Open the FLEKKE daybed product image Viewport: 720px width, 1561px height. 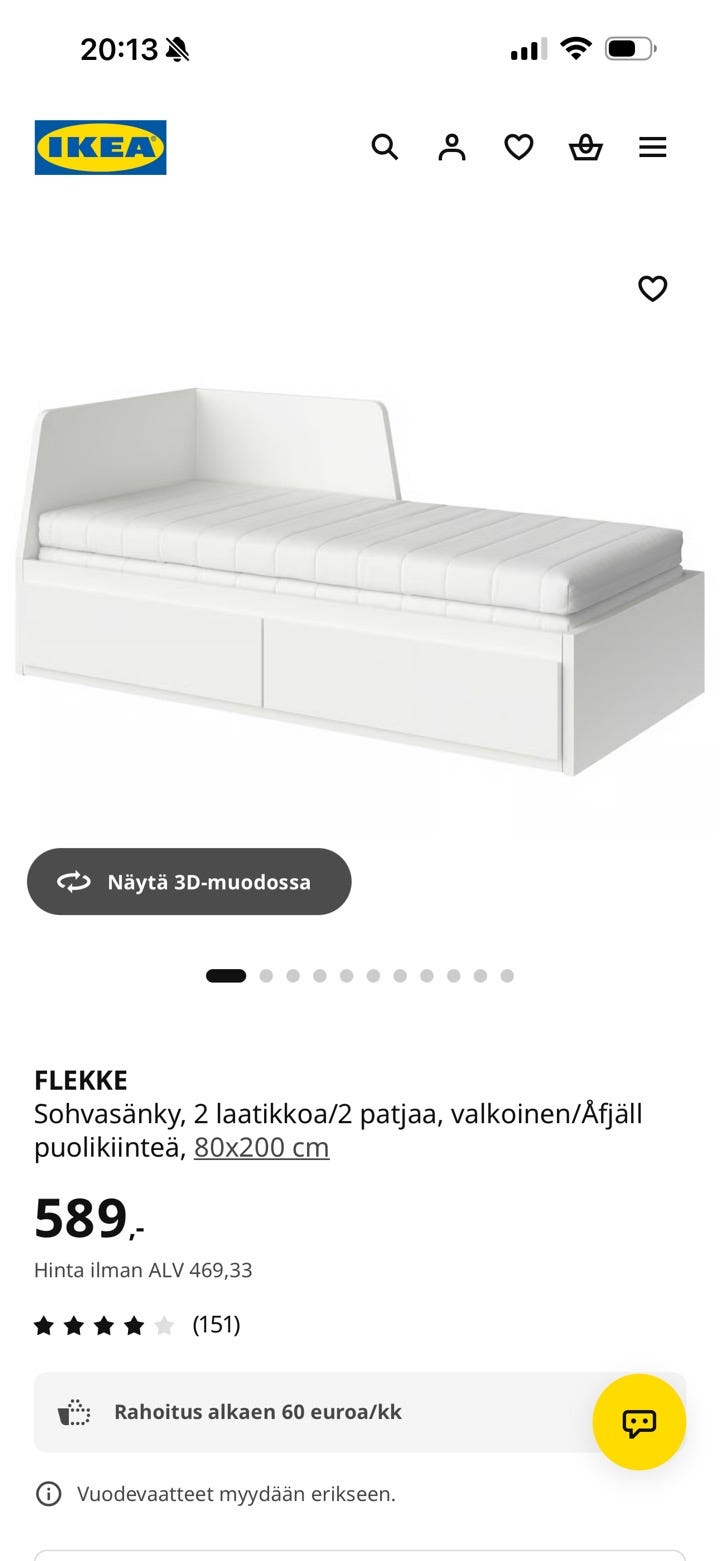coord(360,580)
